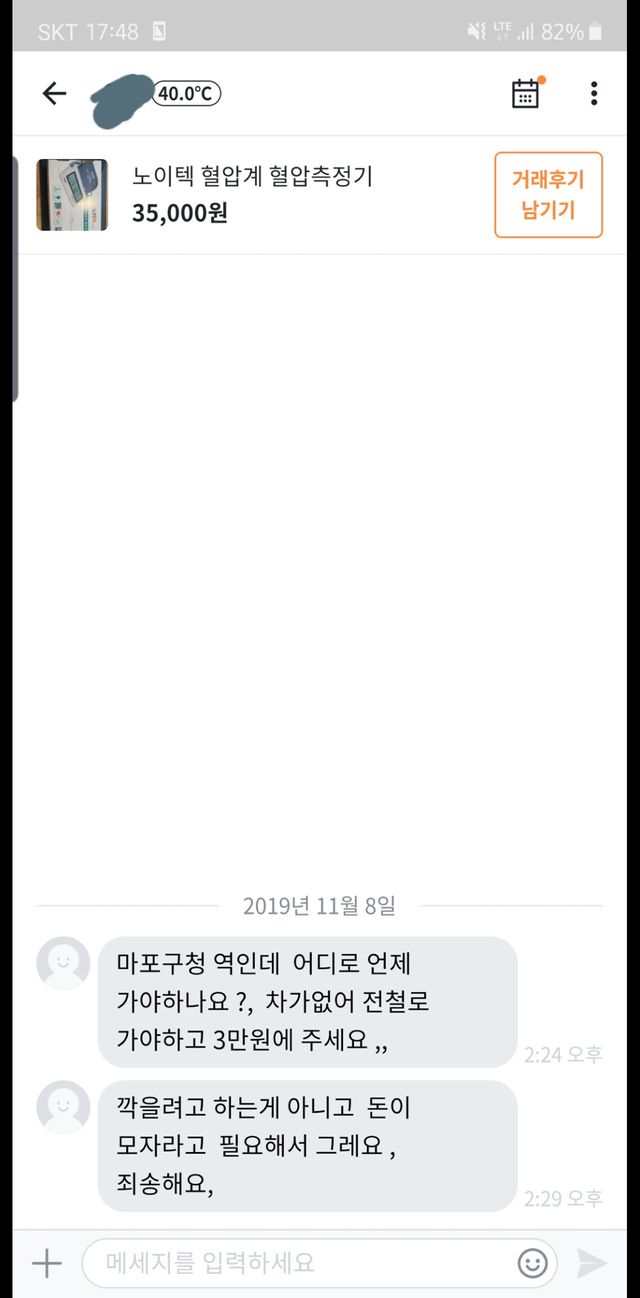Tap the plus icon to attach
This screenshot has width=640, height=1298.
46,1263
